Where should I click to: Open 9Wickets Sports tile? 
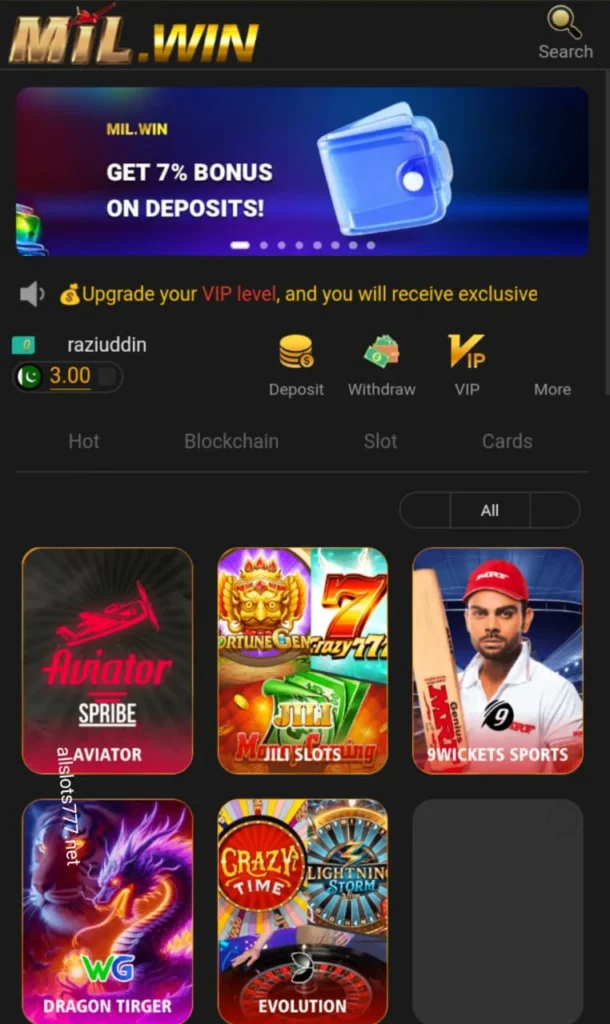click(497, 660)
